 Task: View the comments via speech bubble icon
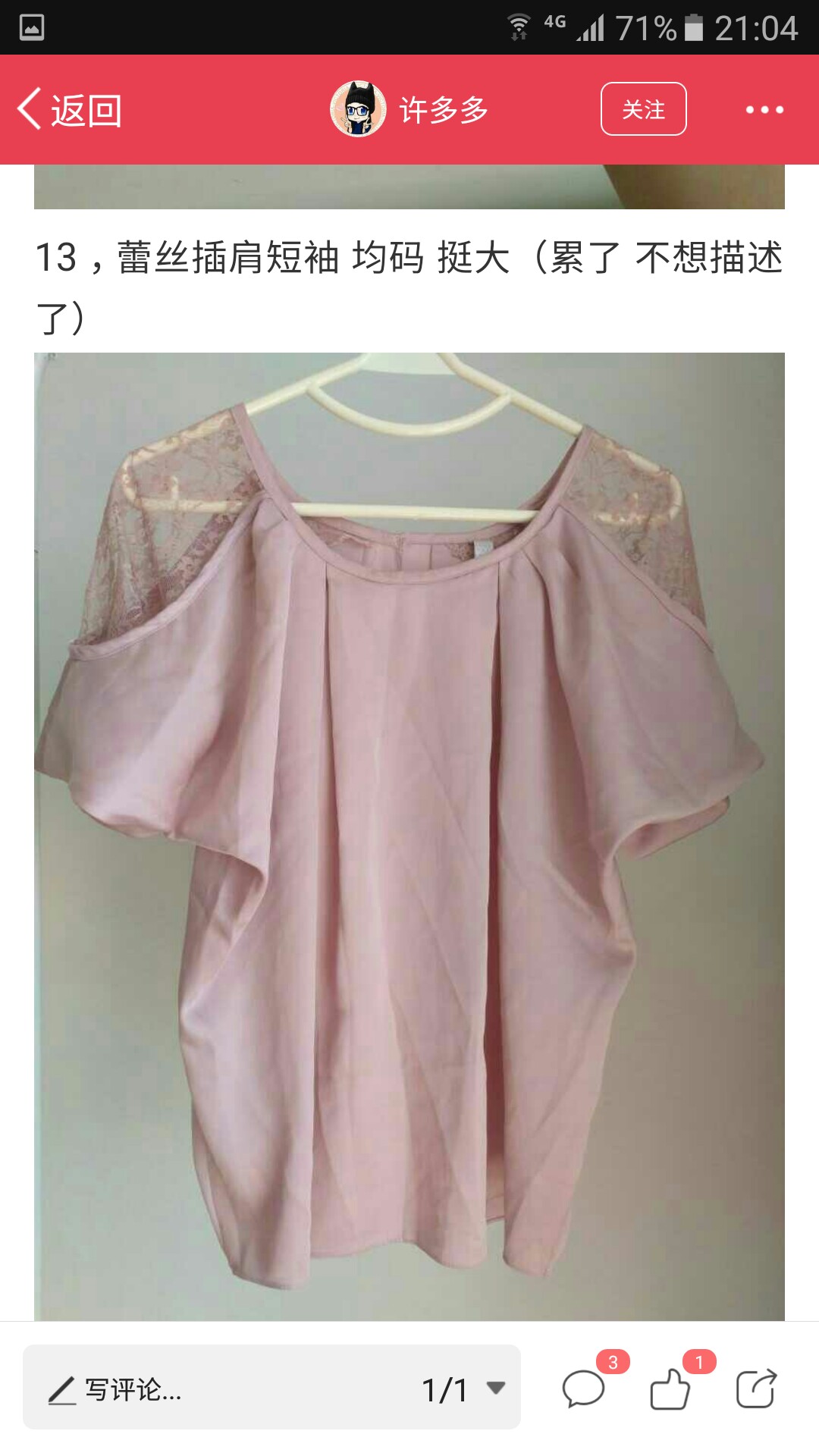pyautogui.click(x=583, y=1389)
